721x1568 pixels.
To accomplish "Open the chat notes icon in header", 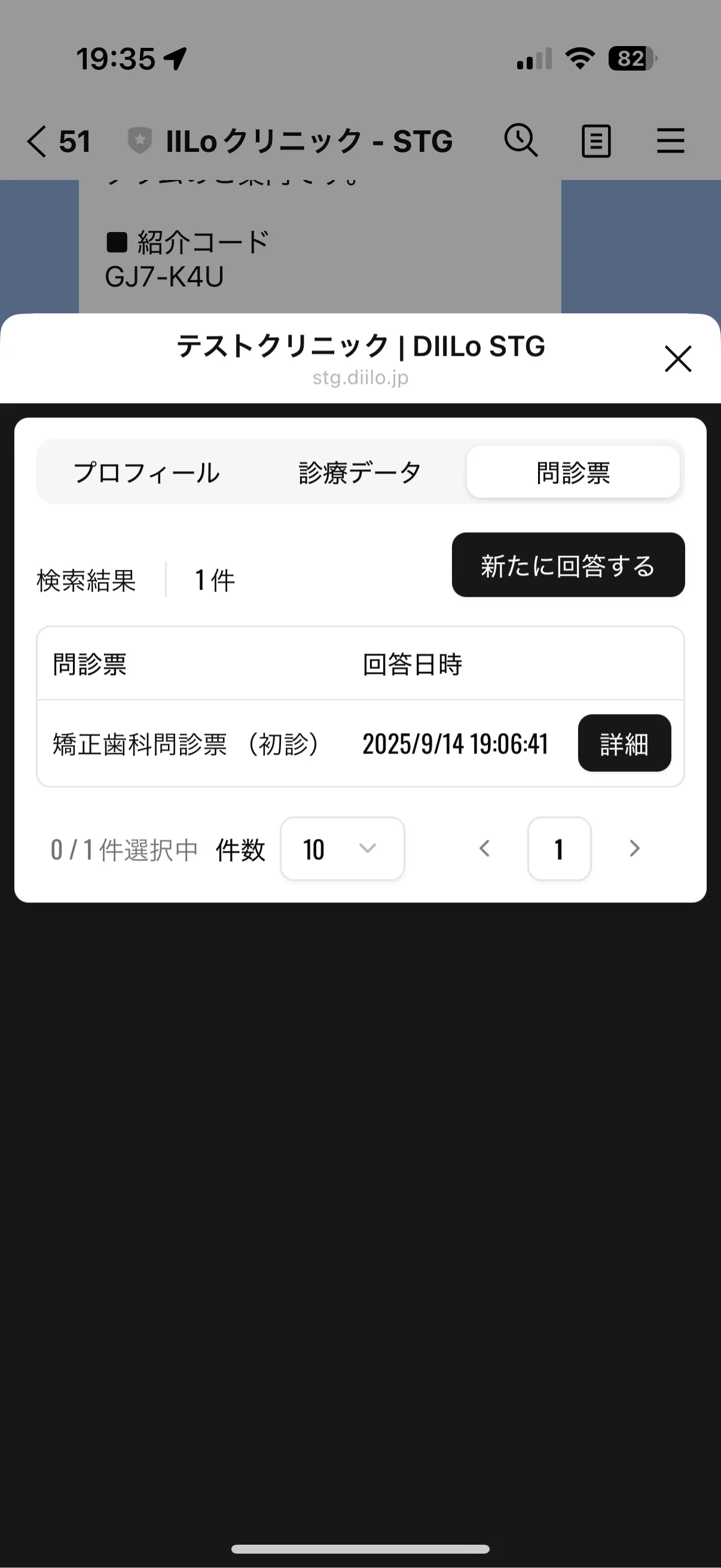I will [595, 141].
